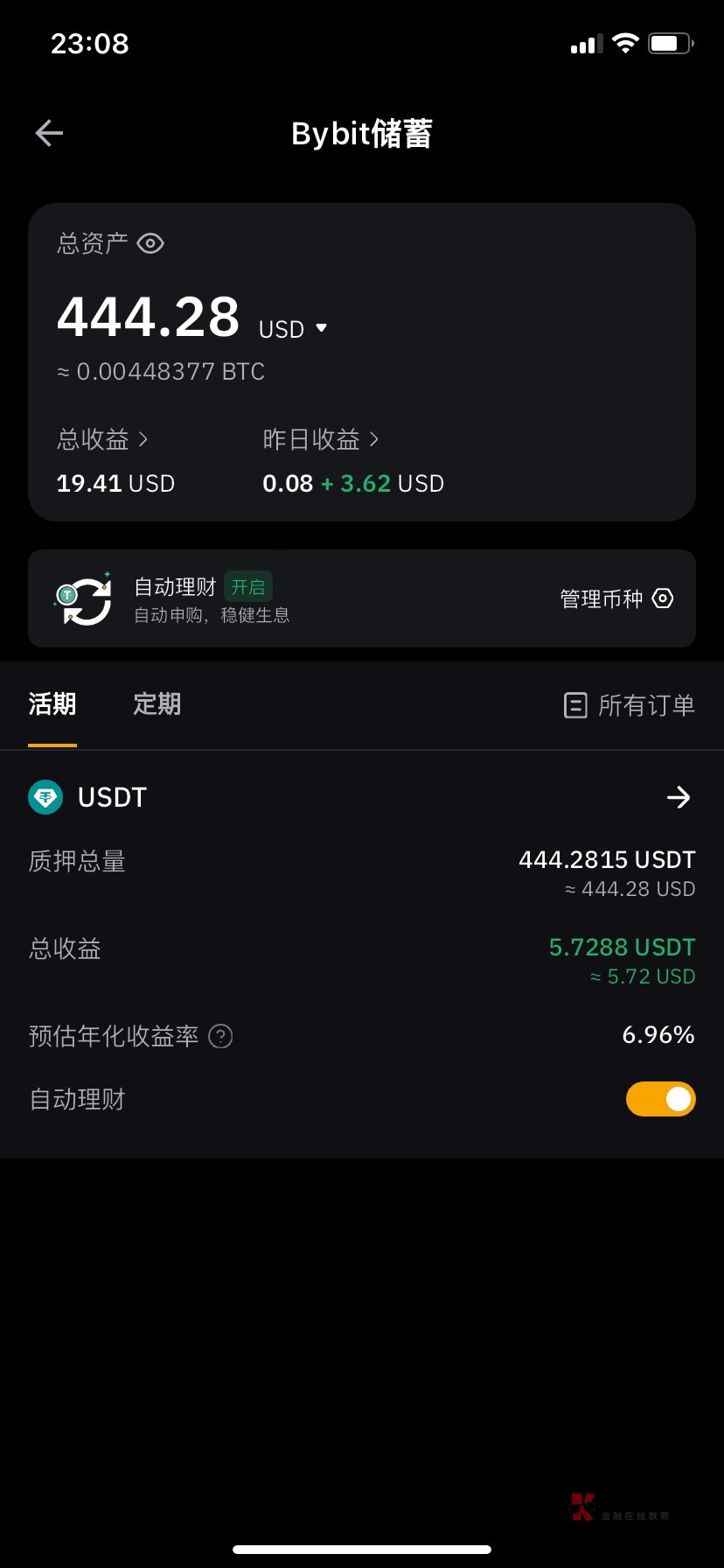Disable the 自动理财 auto-invest switch
Image resolution: width=724 pixels, height=1568 pixels.
[x=660, y=1099]
